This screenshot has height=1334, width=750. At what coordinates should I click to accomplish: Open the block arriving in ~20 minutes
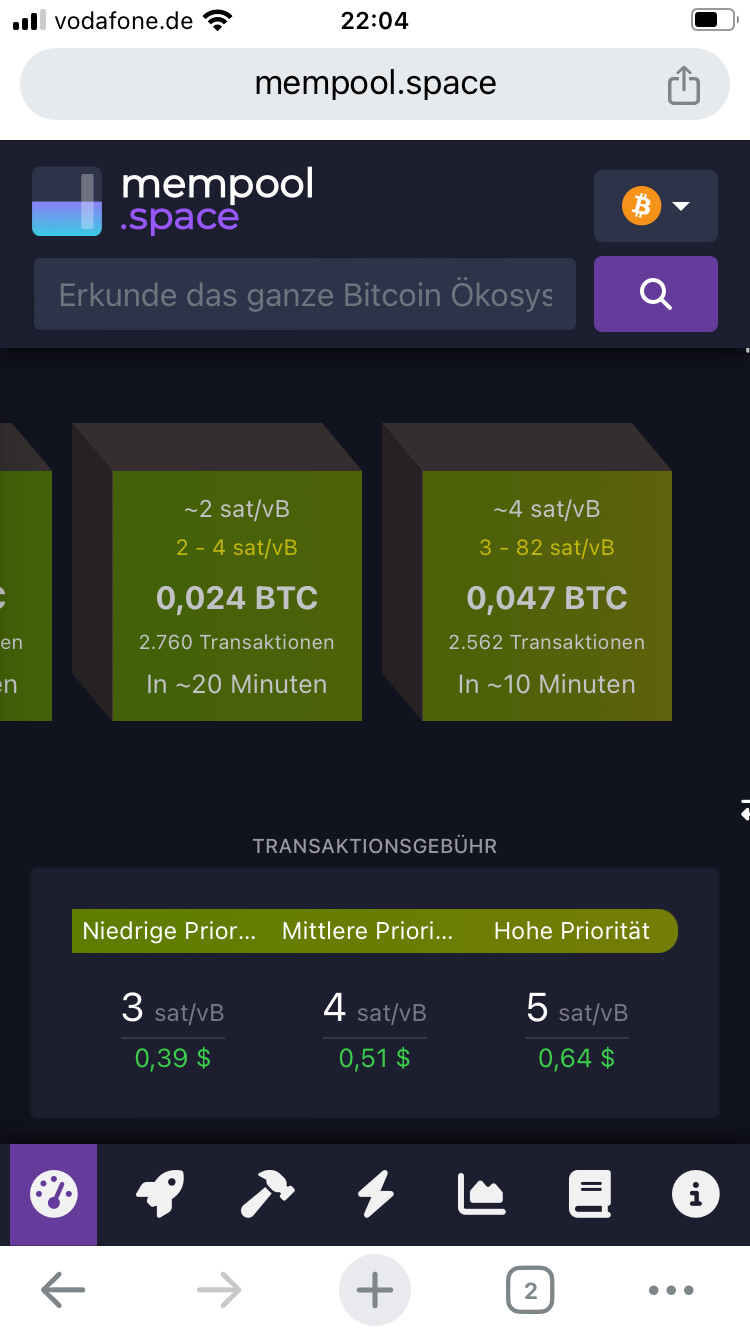point(237,596)
